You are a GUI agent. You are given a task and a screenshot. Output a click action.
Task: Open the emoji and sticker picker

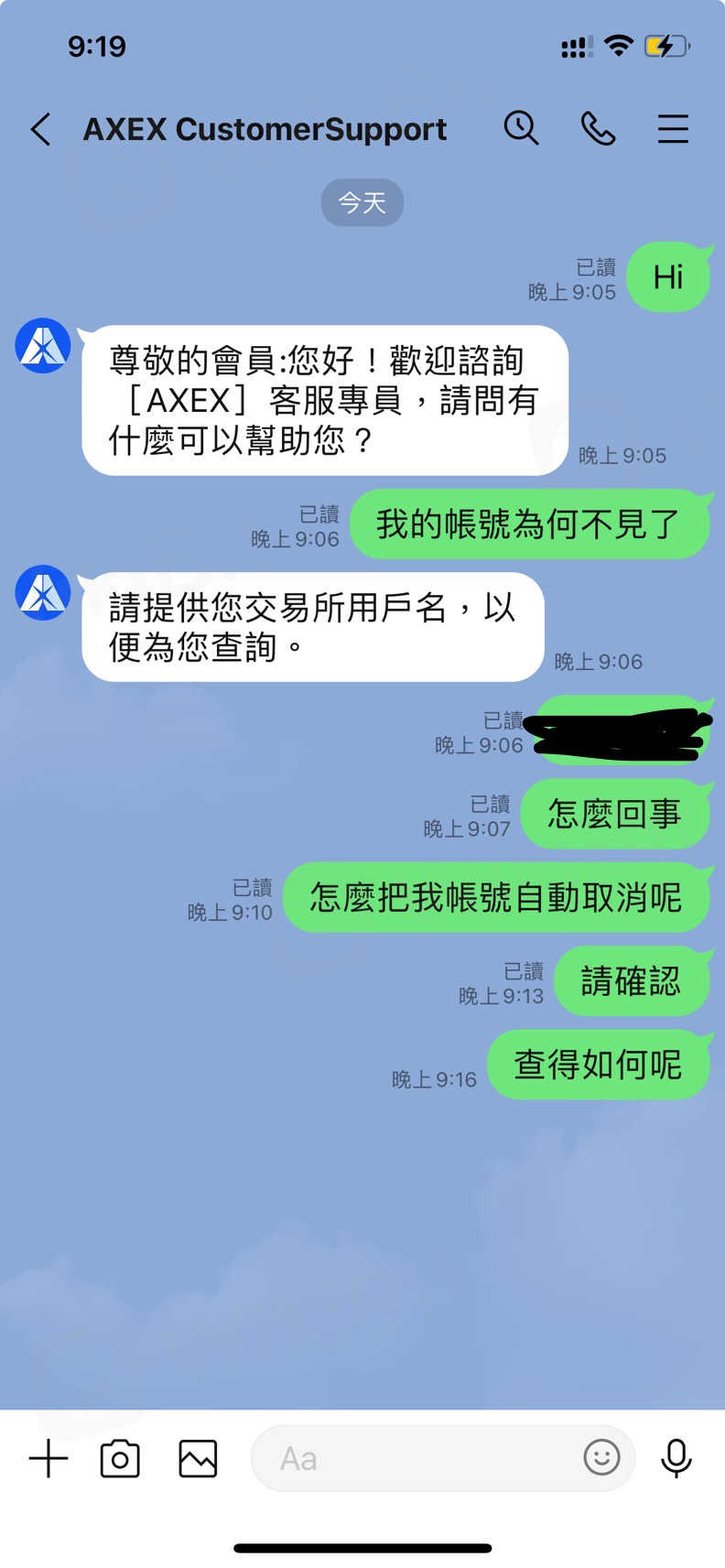coord(601,1457)
